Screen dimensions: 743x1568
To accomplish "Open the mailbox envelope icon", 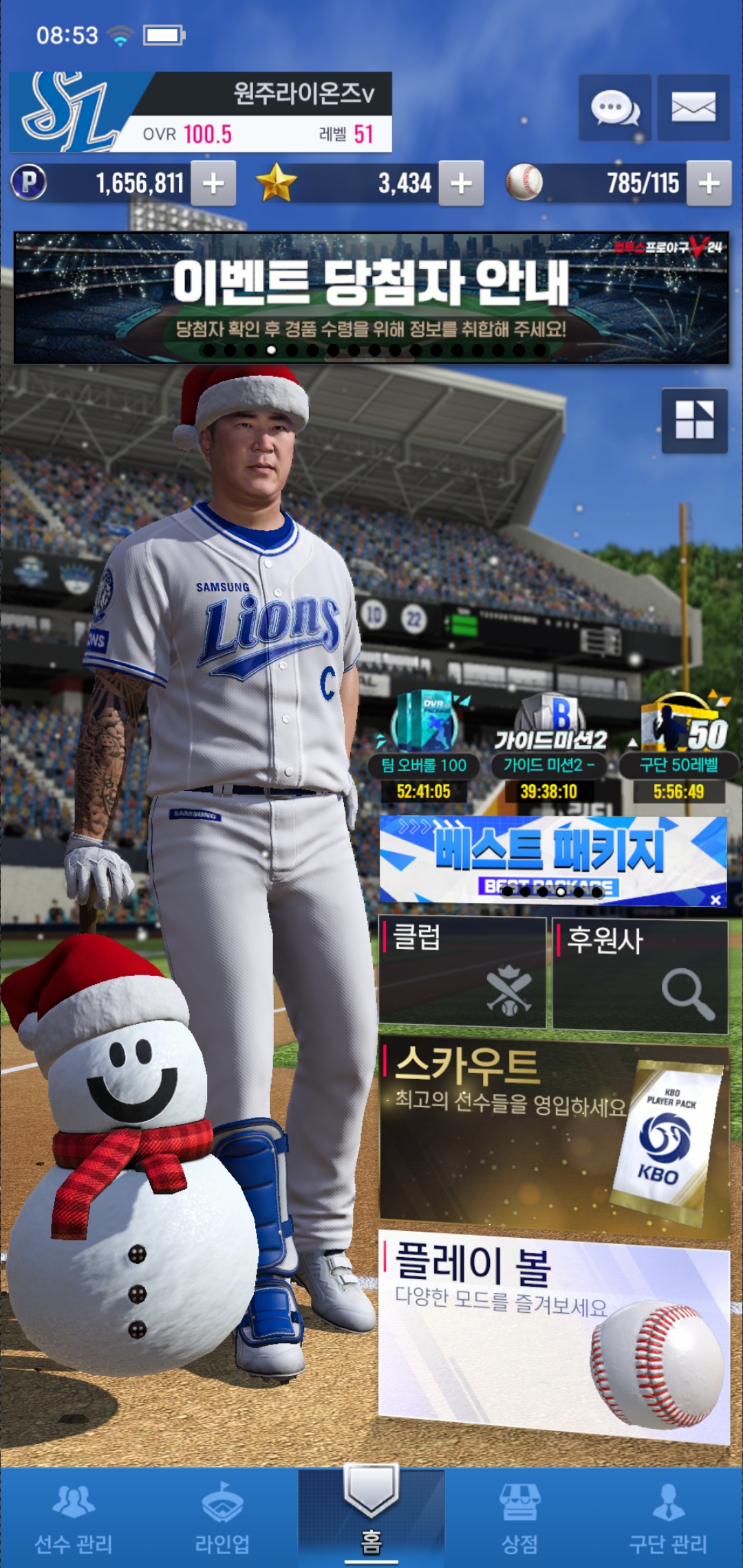I will coord(693,108).
